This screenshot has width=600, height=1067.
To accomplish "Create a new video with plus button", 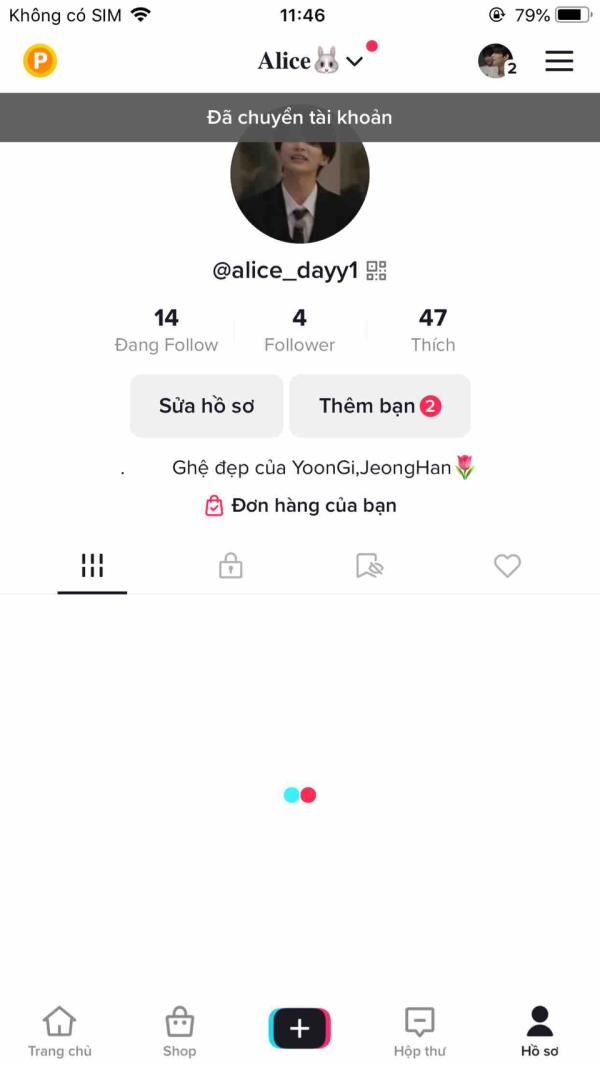I will pyautogui.click(x=300, y=1029).
